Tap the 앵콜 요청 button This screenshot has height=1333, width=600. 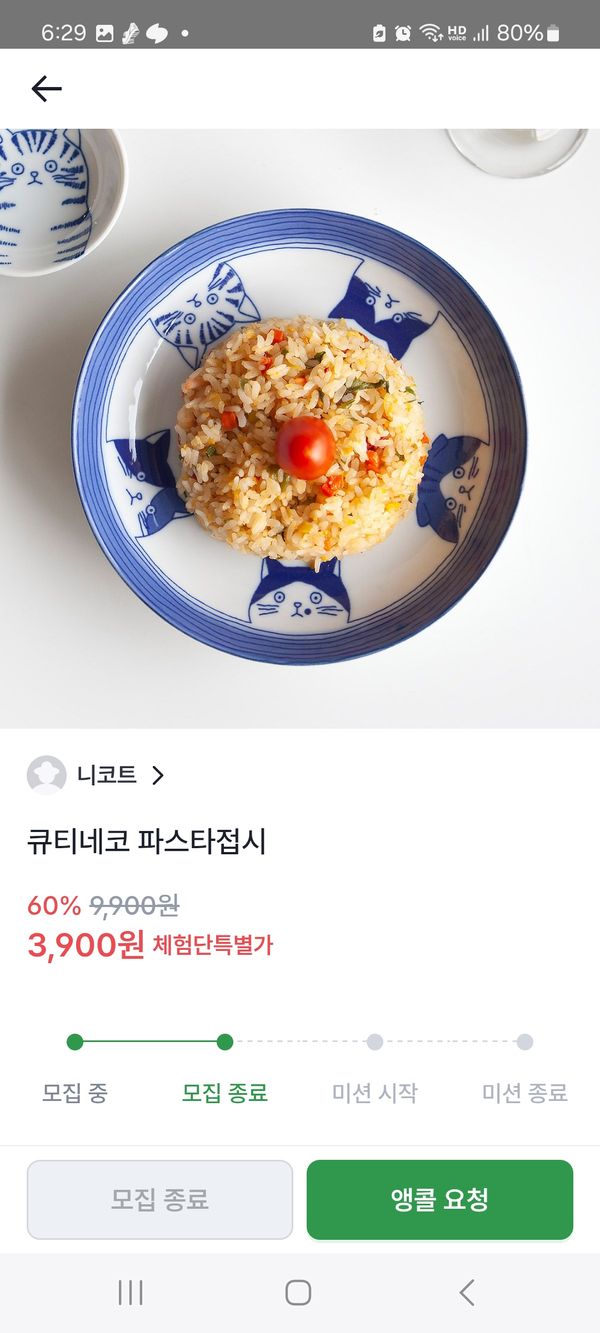439,1199
